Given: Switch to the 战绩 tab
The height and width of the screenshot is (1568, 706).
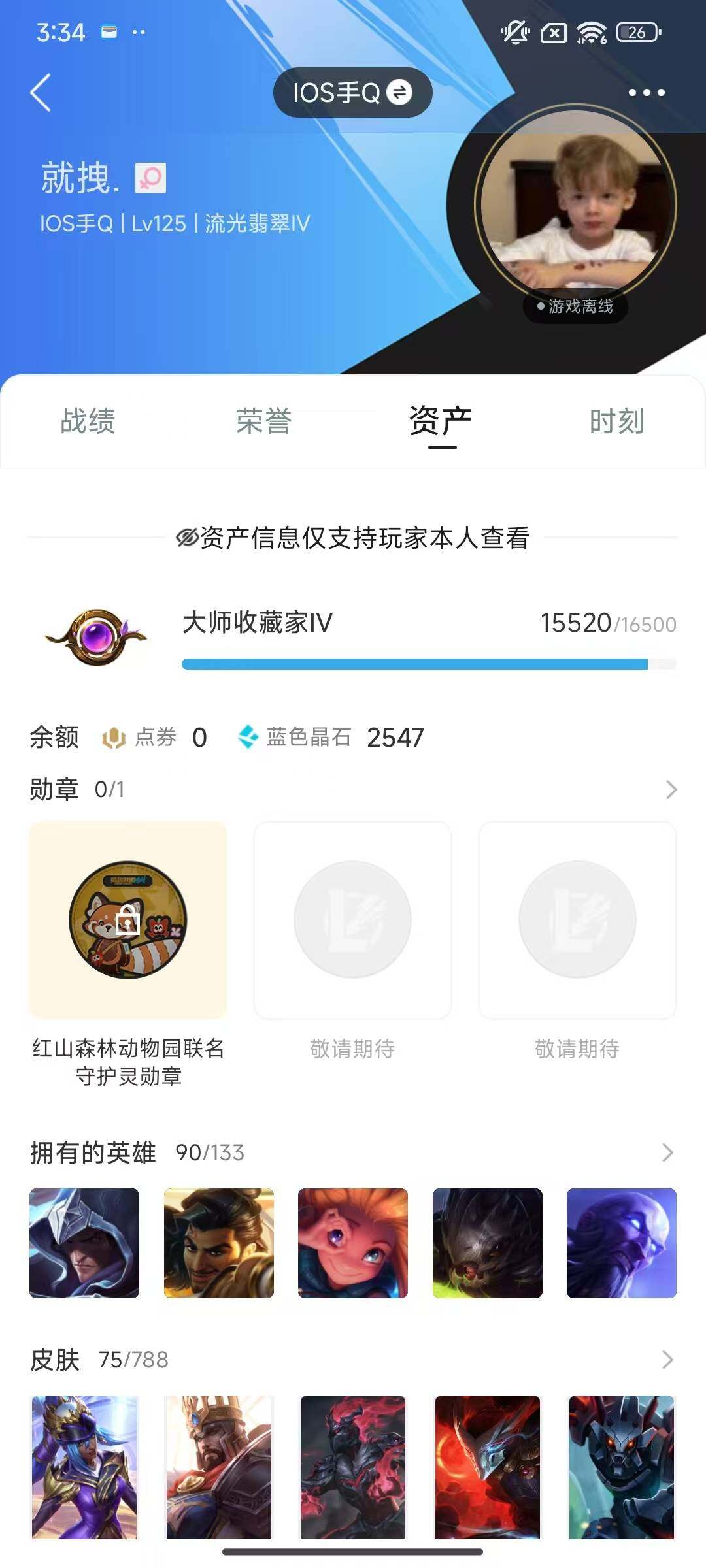Looking at the screenshot, I should click(88, 421).
